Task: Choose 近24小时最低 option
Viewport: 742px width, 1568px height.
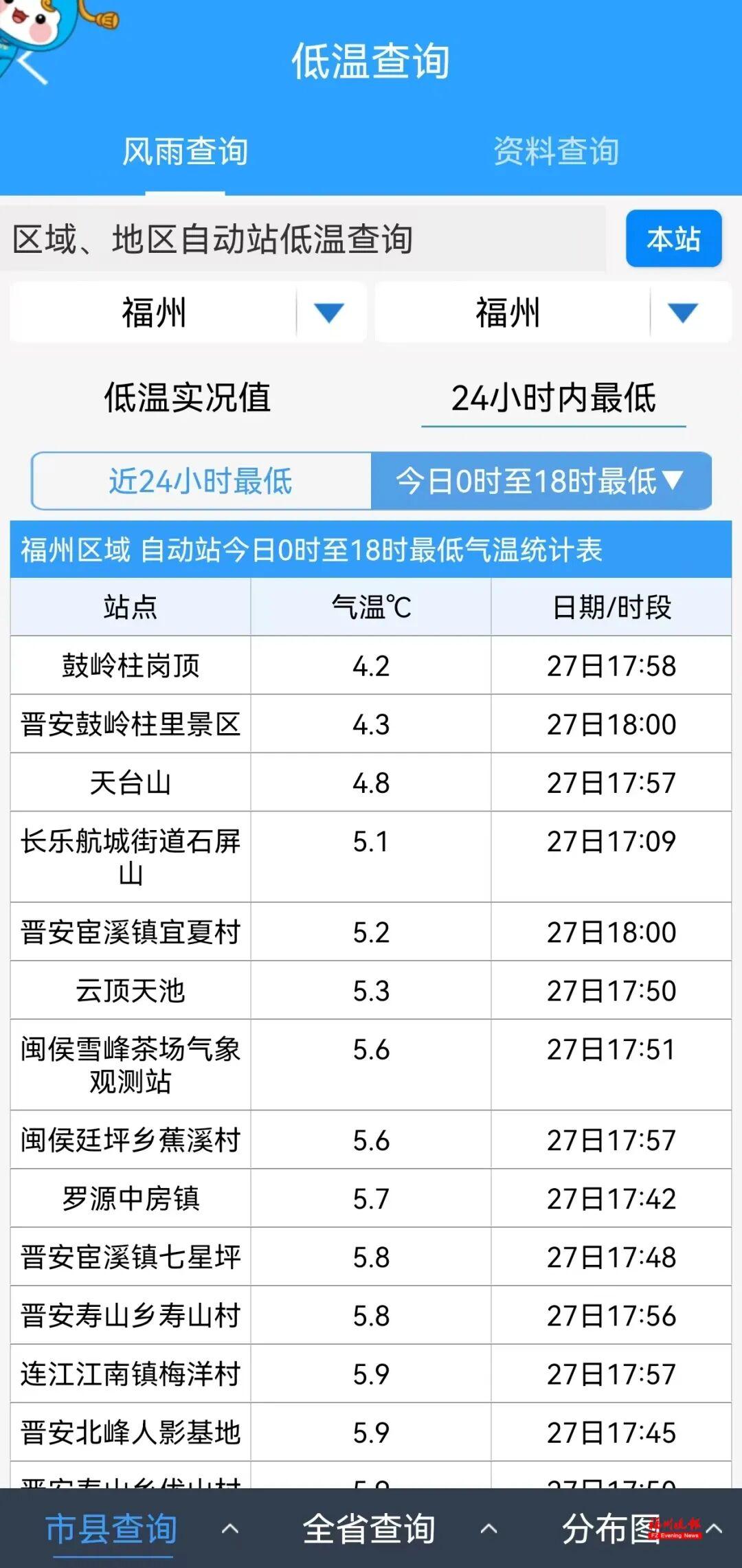Action: [201, 481]
